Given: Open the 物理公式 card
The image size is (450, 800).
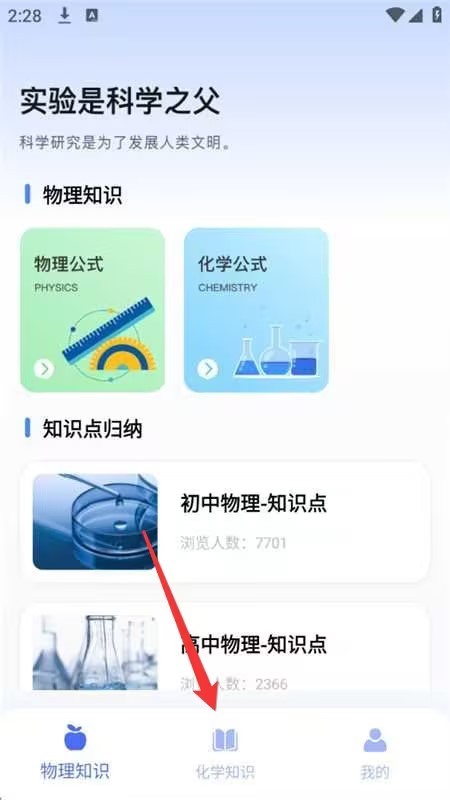Looking at the screenshot, I should pos(92,310).
